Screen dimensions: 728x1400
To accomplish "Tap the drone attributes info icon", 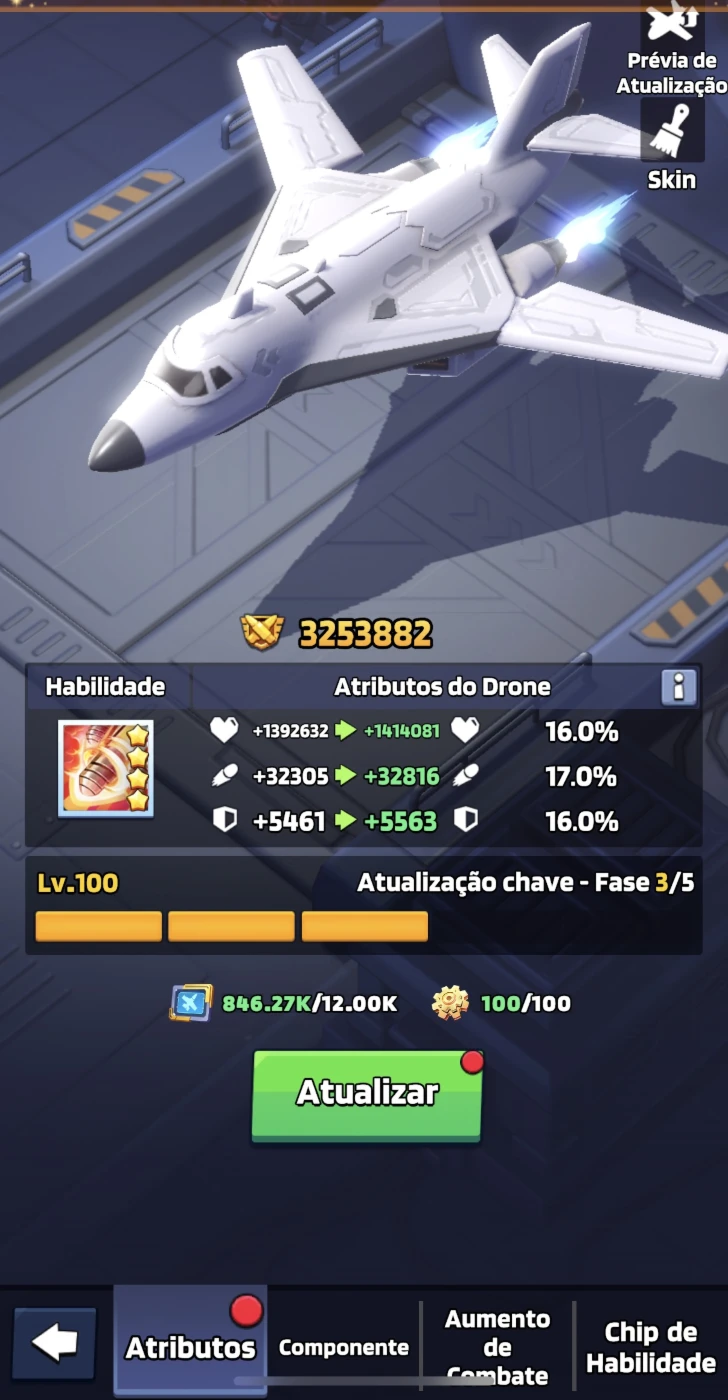I will coord(678,687).
